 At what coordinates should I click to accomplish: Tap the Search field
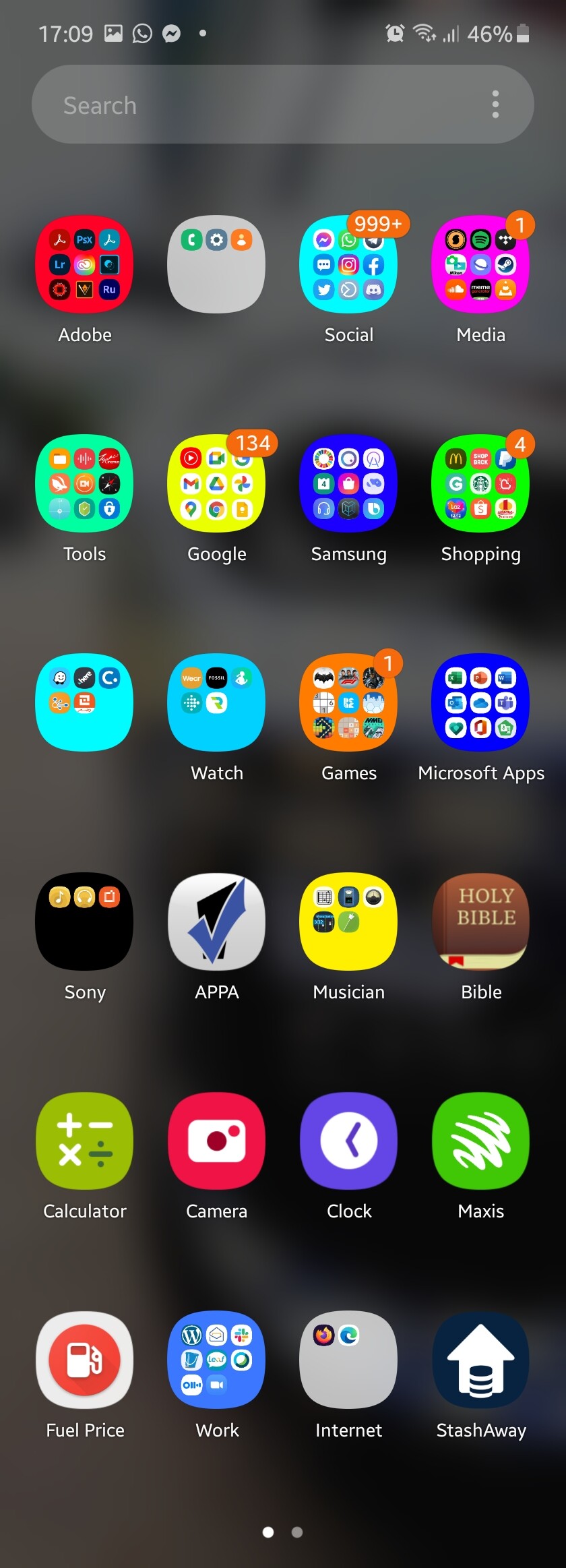coord(256,104)
